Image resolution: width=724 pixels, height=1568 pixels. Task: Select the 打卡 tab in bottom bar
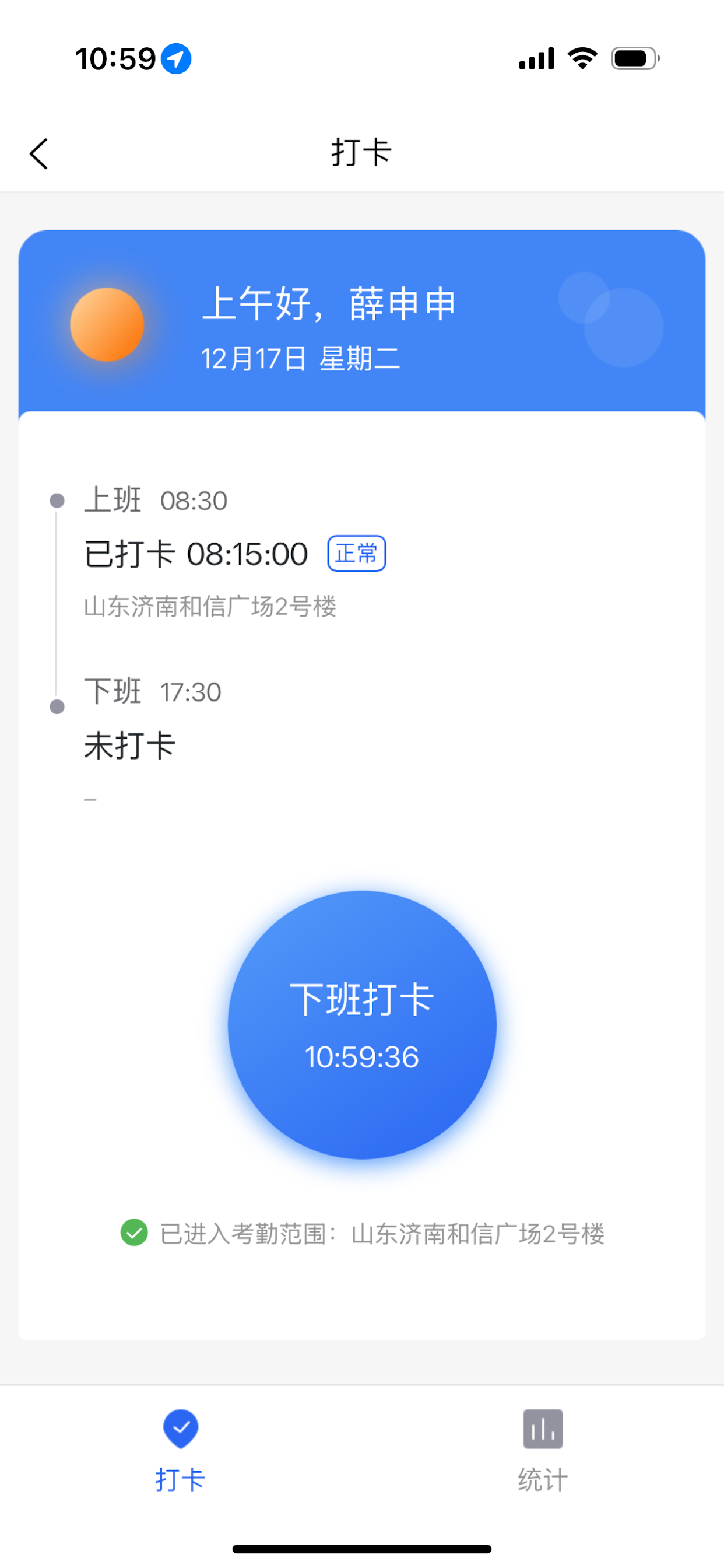181,1451
